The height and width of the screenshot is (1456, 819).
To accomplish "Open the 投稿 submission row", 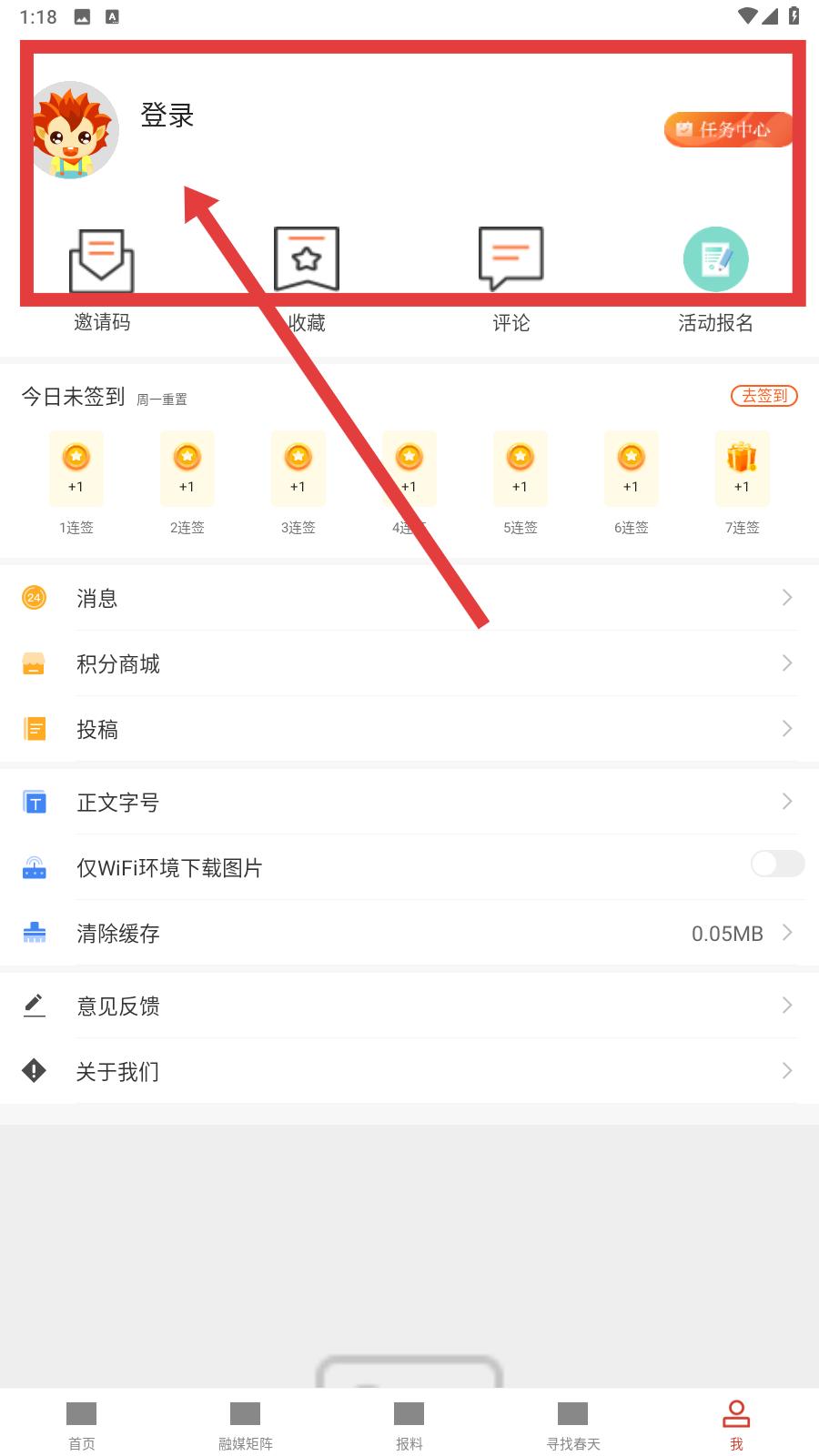I will tap(409, 729).
